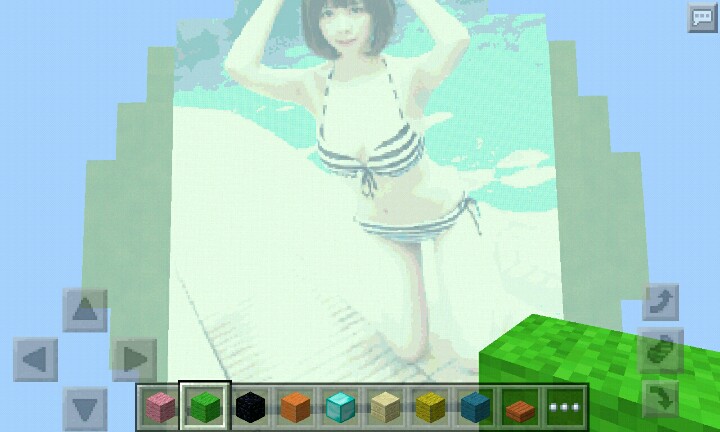The image size is (720, 432).
Task: Select the orange slab item
Action: pyautogui.click(x=520, y=407)
